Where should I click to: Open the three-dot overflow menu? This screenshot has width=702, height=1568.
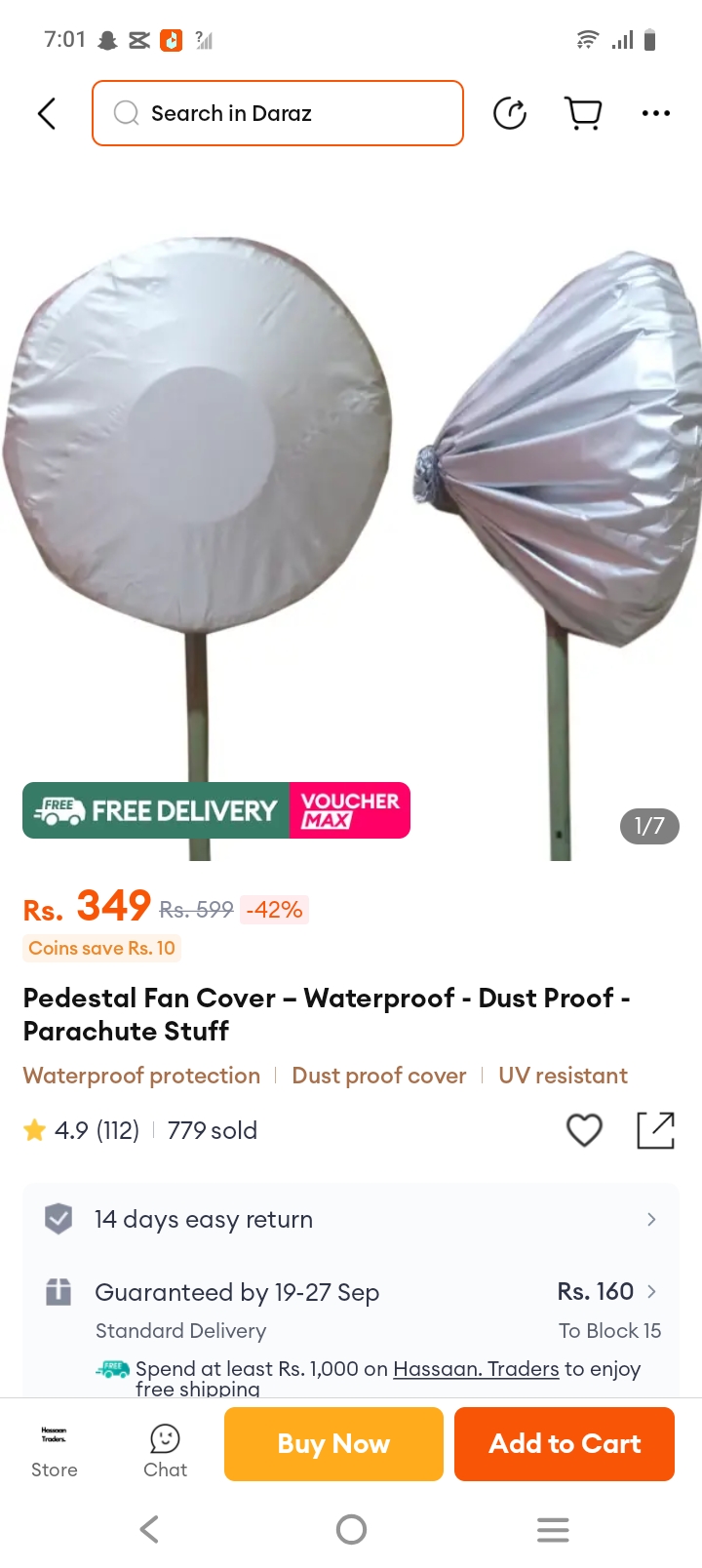[x=655, y=114]
